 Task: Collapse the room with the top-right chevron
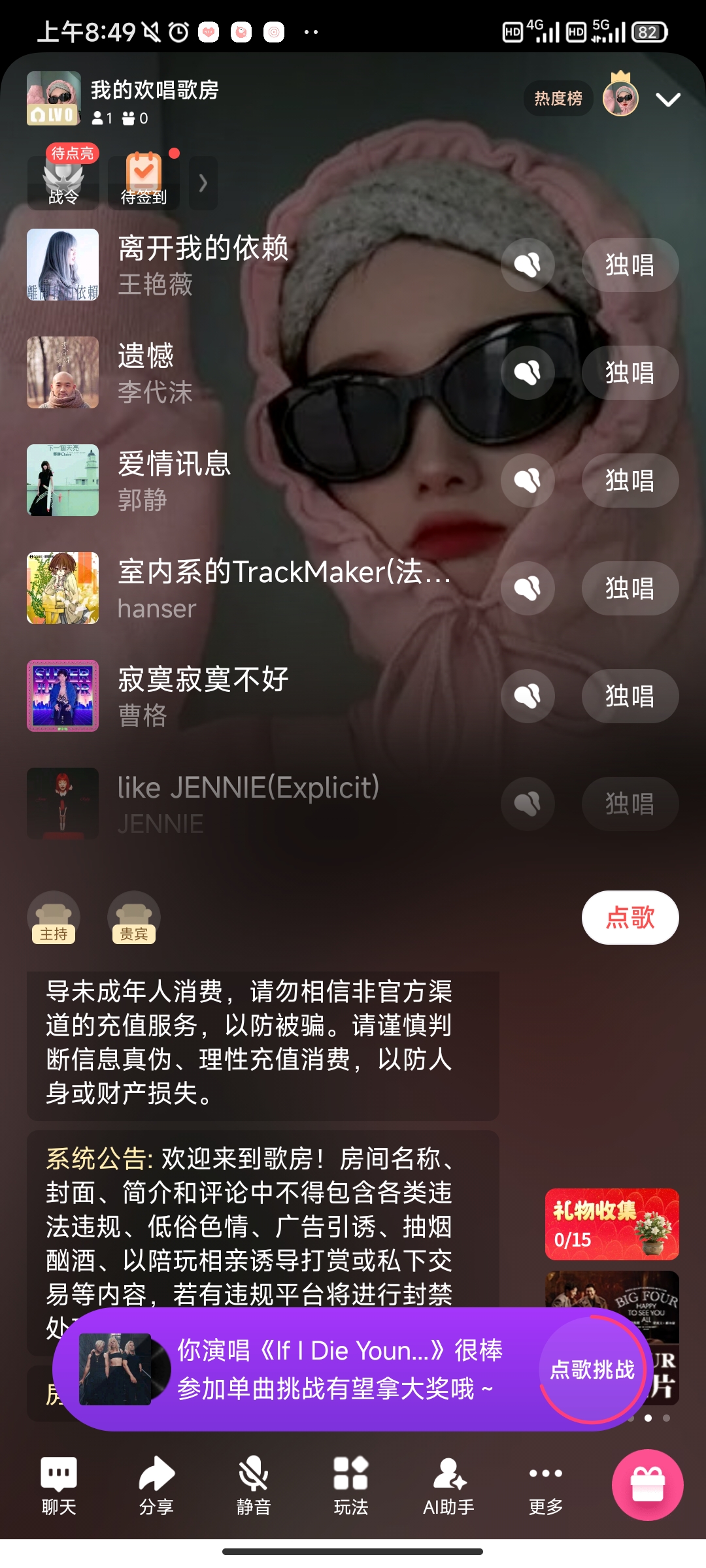(x=668, y=99)
